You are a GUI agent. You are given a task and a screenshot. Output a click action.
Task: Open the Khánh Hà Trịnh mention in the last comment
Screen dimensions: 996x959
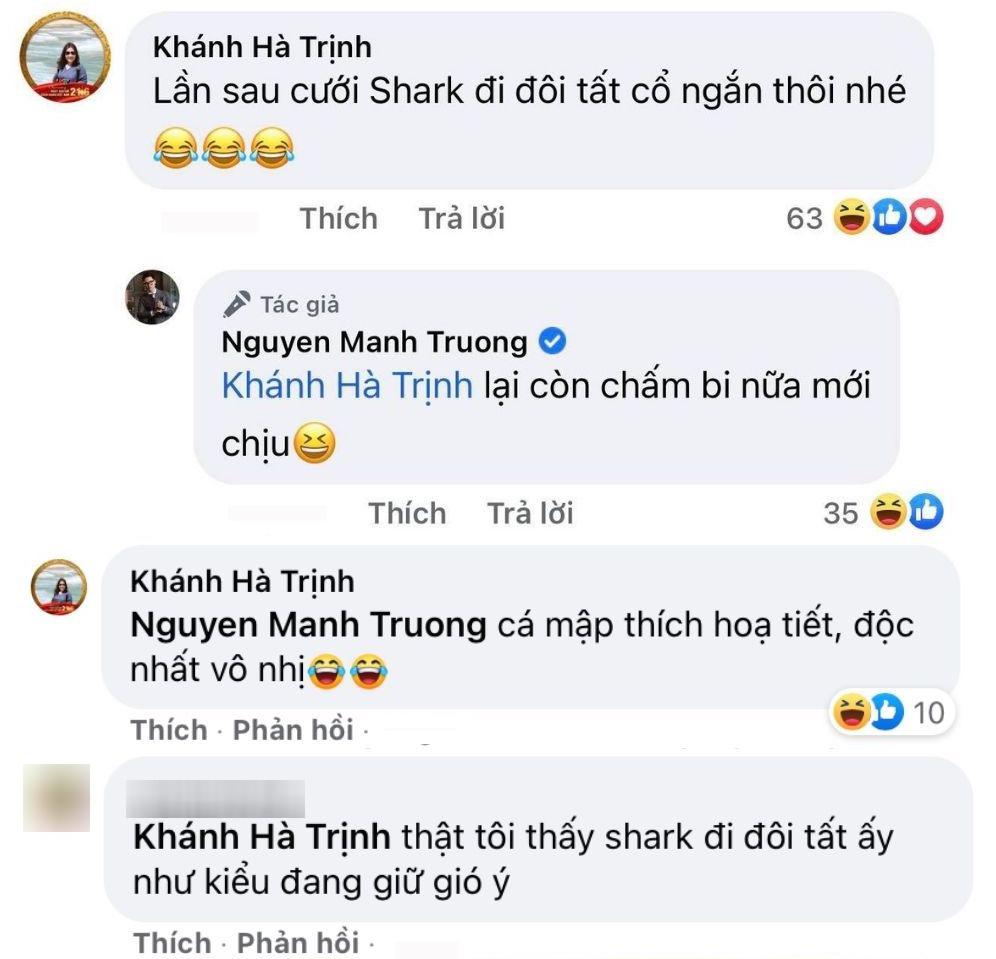[x=260, y=836]
